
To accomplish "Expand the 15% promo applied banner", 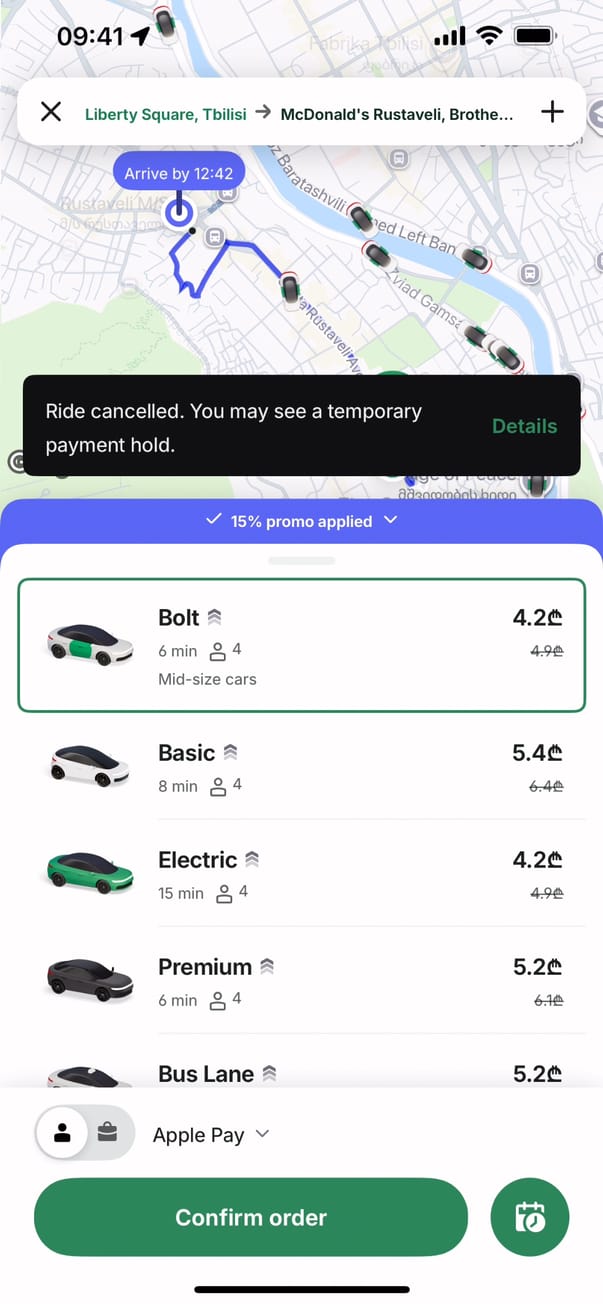I will (301, 521).
